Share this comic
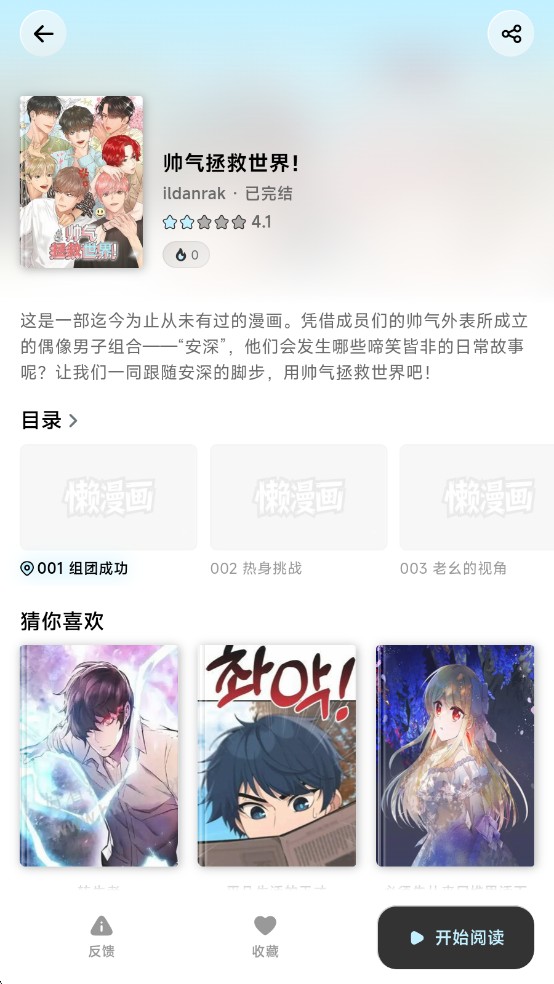Screen dimensions: 554x984 point(511,33)
